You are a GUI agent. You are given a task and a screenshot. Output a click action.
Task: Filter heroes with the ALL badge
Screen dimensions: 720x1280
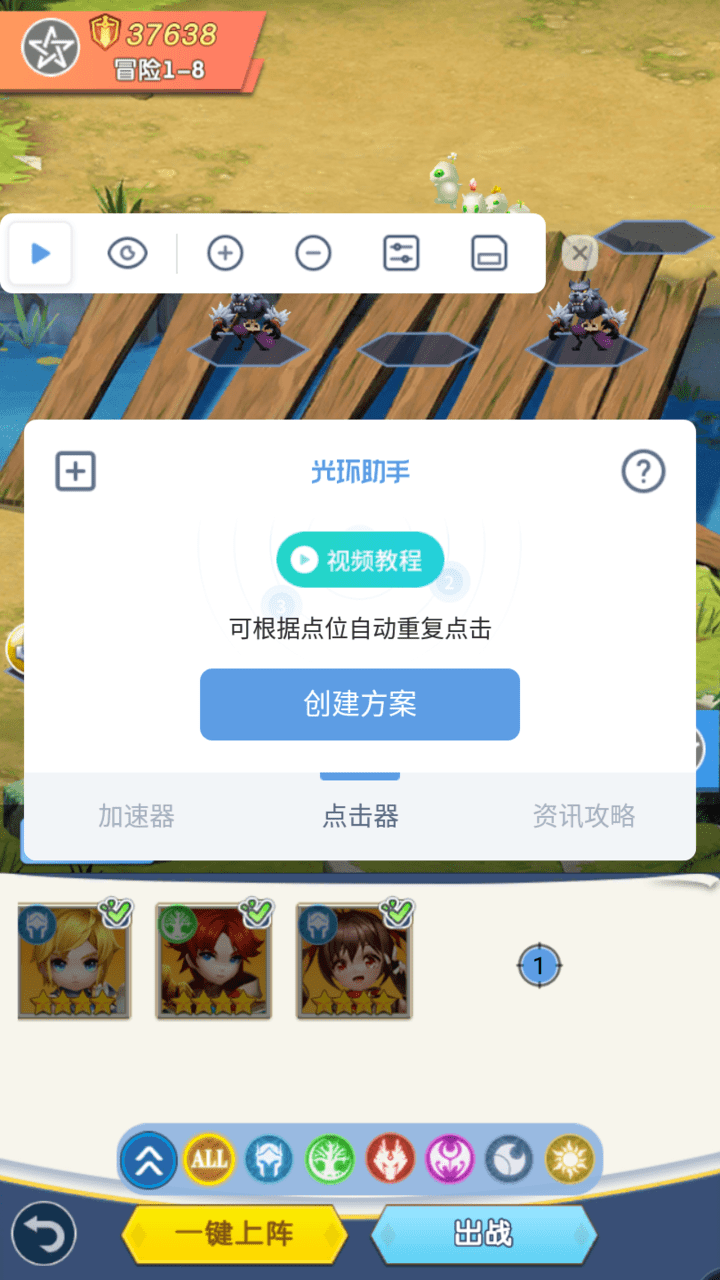[x=209, y=1160]
